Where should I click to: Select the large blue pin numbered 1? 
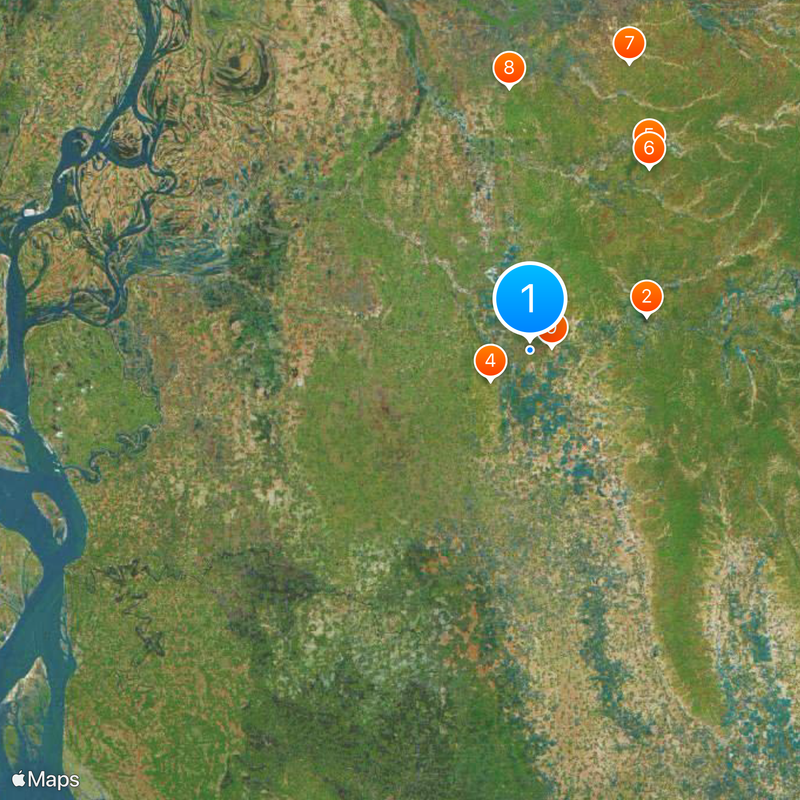click(x=530, y=298)
